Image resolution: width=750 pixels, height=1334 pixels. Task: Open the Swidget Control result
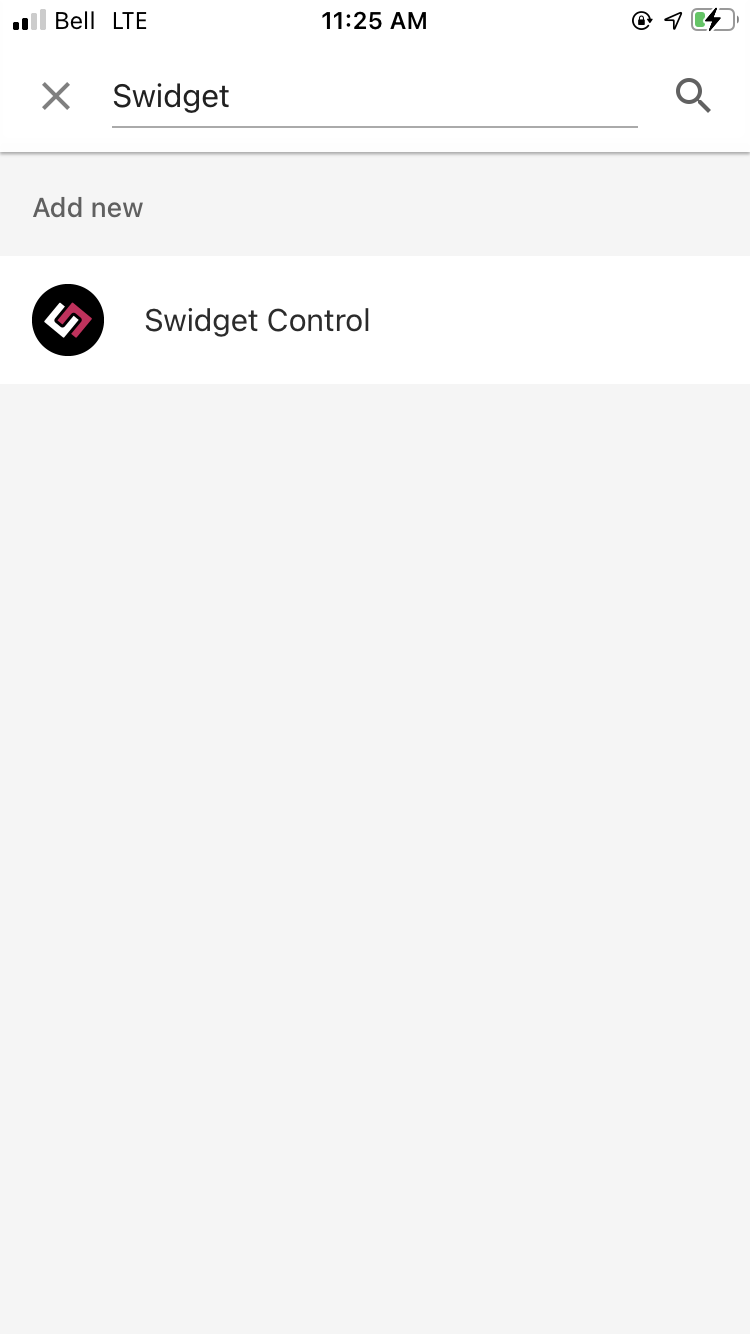pos(375,320)
